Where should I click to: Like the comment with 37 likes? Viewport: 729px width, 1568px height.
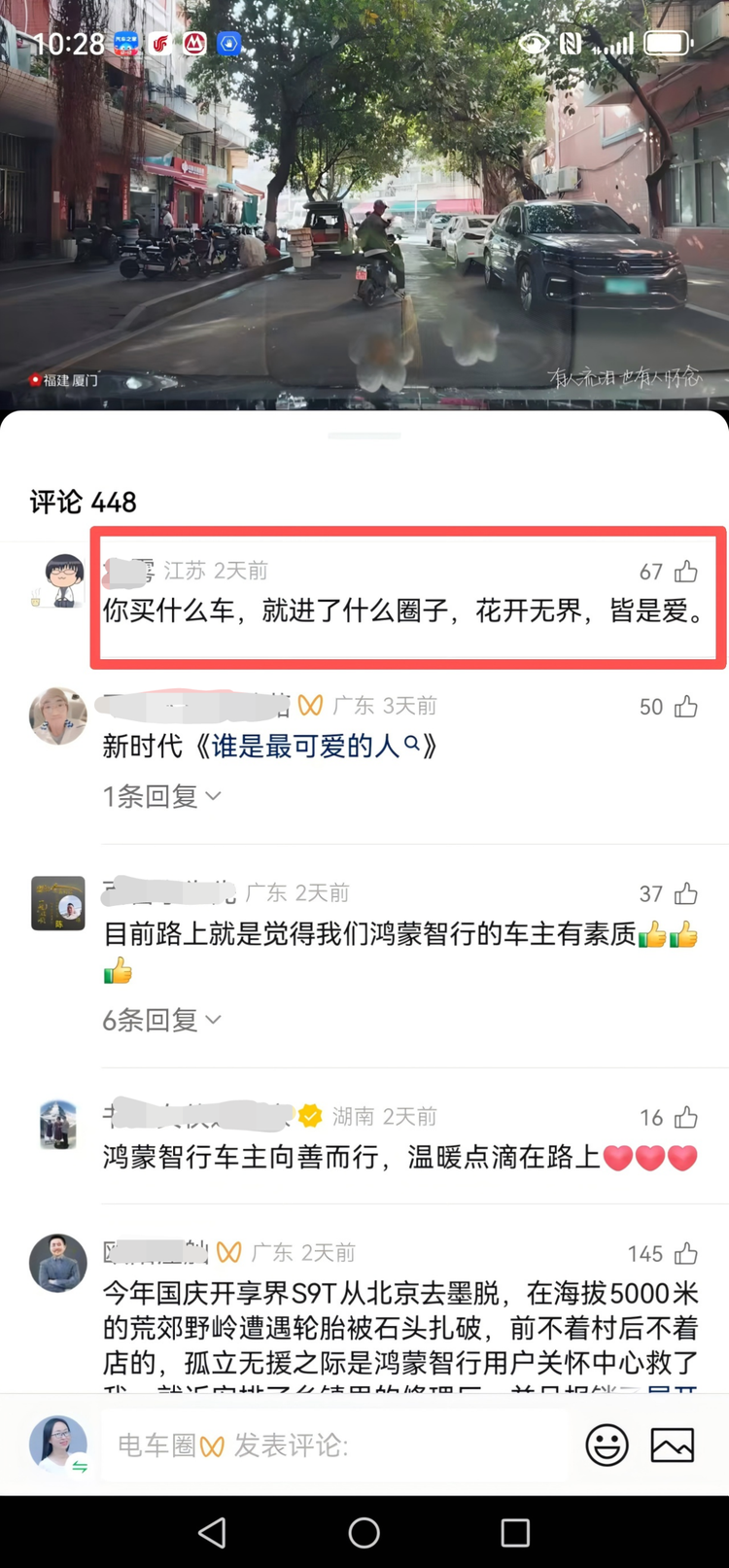(685, 893)
